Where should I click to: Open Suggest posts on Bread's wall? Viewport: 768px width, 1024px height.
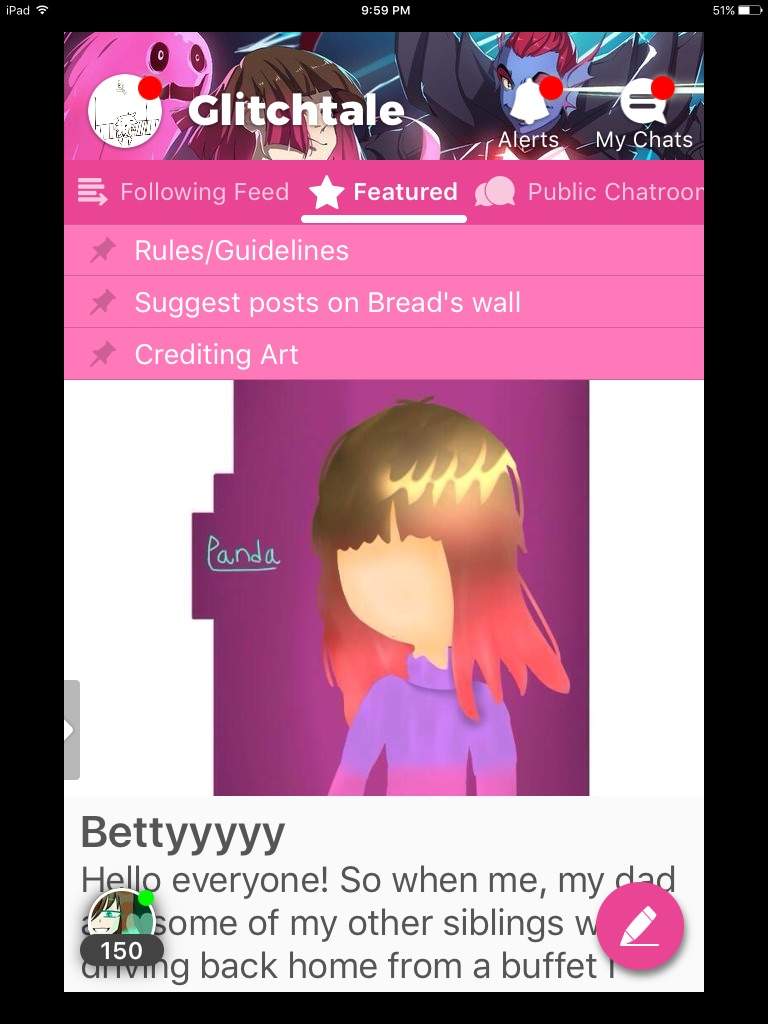point(327,302)
